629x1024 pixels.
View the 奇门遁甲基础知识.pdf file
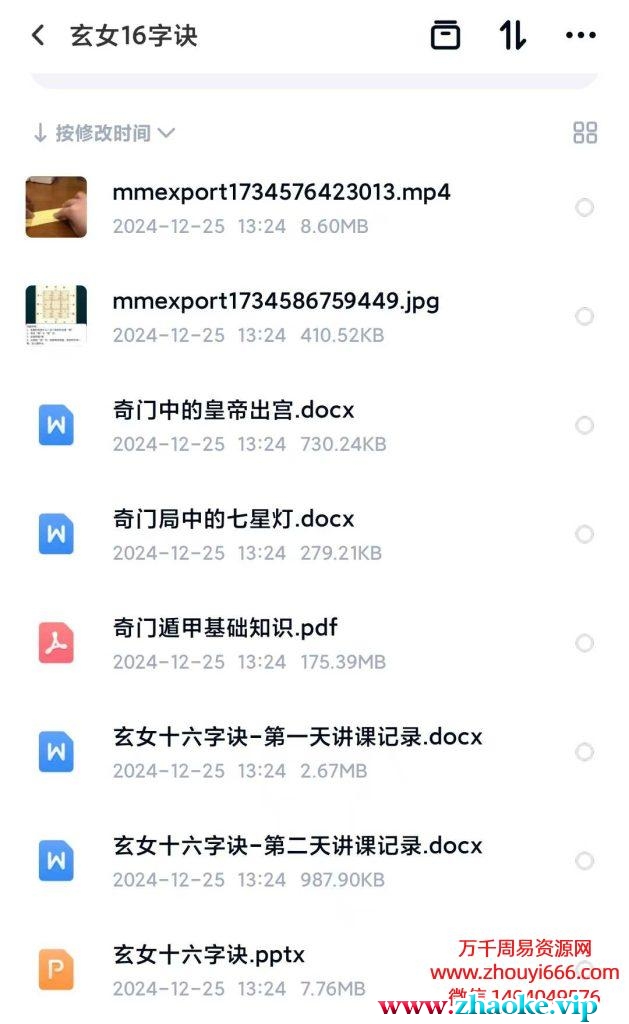[x=226, y=628]
